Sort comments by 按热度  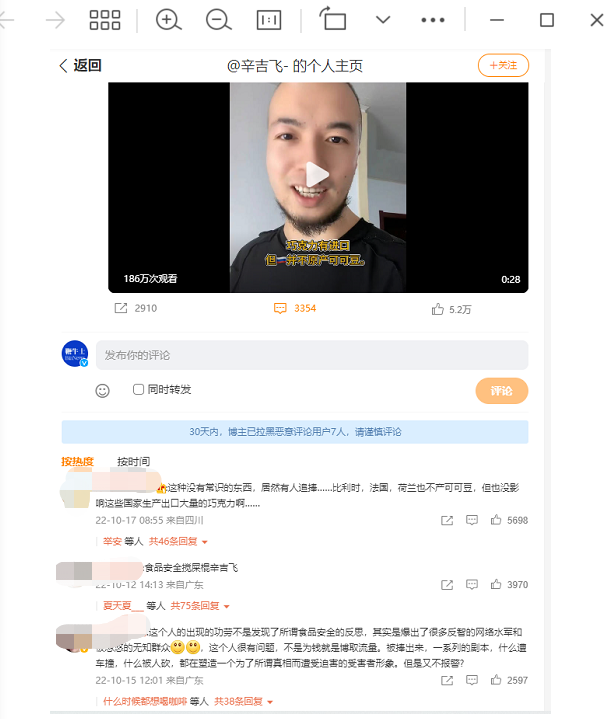point(77,462)
